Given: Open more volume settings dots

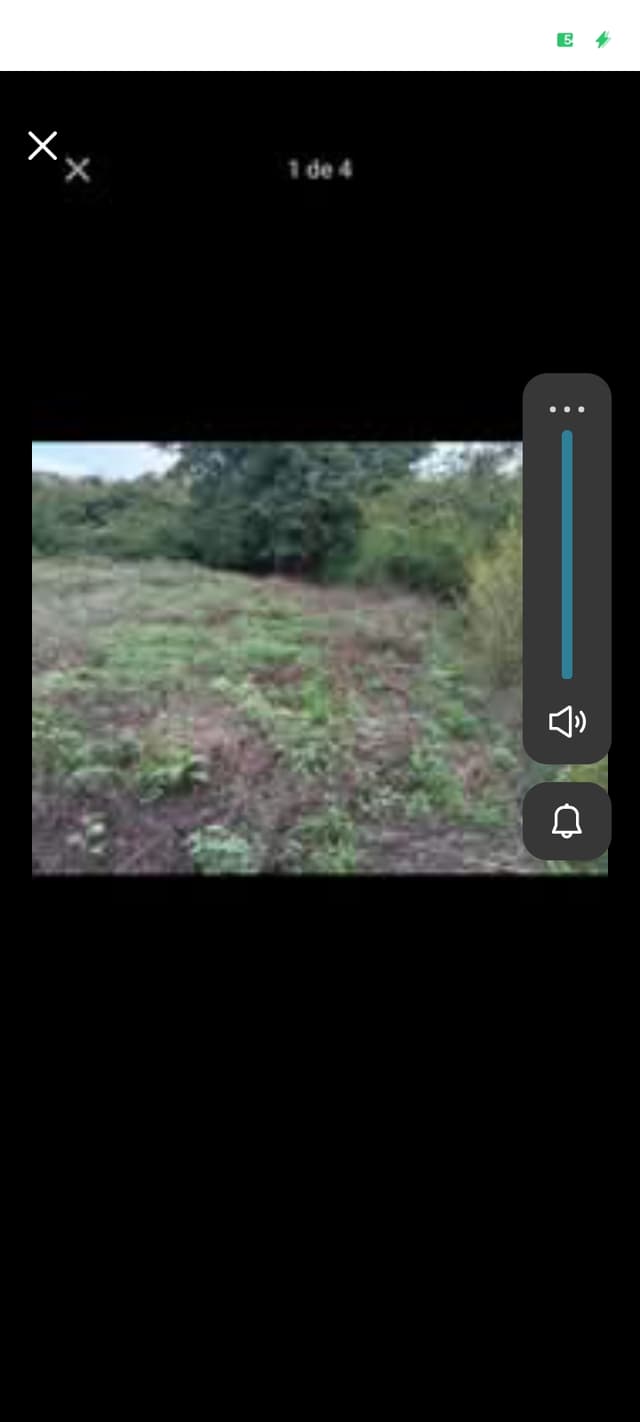Looking at the screenshot, I should (x=567, y=409).
